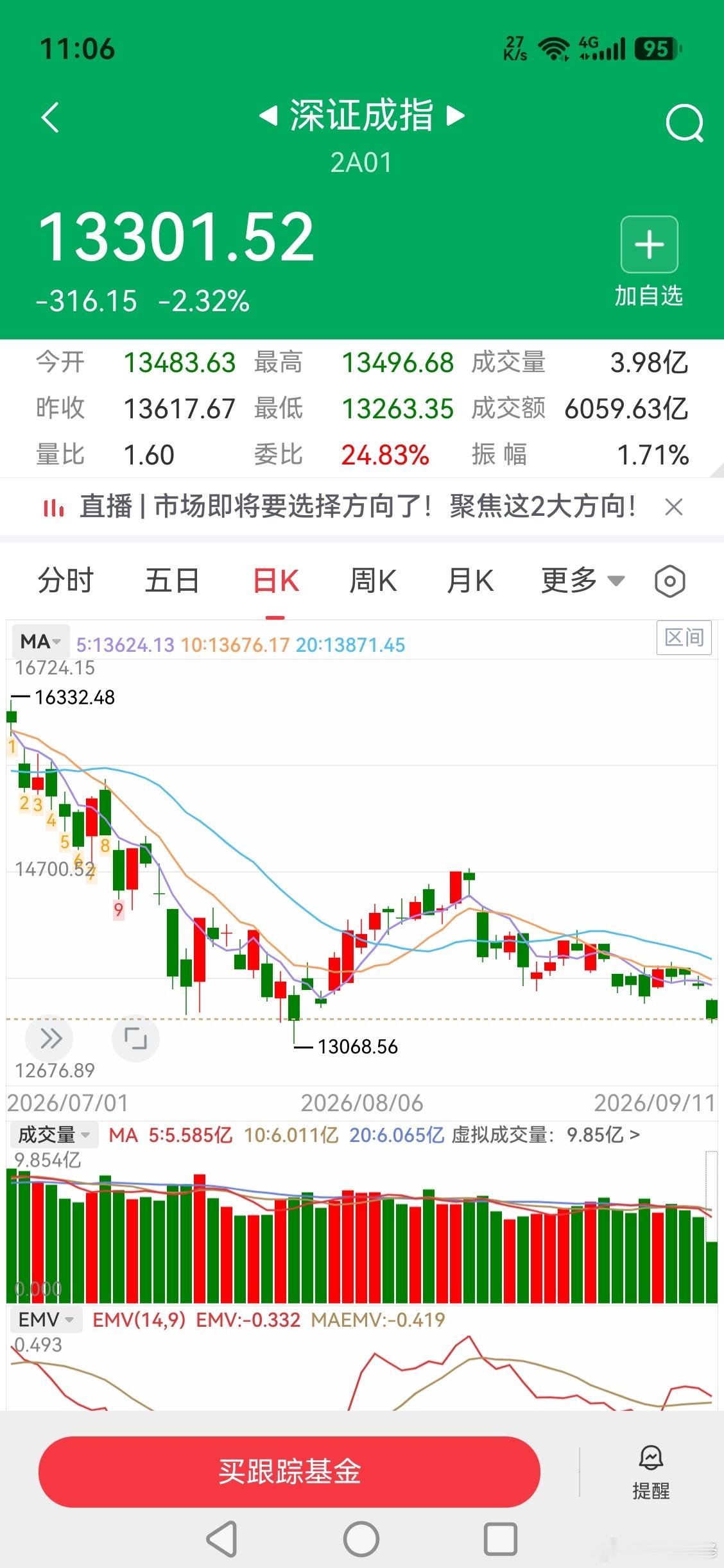Tap the 区间 range statistics button
This screenshot has width=724, height=1568.
click(x=684, y=637)
